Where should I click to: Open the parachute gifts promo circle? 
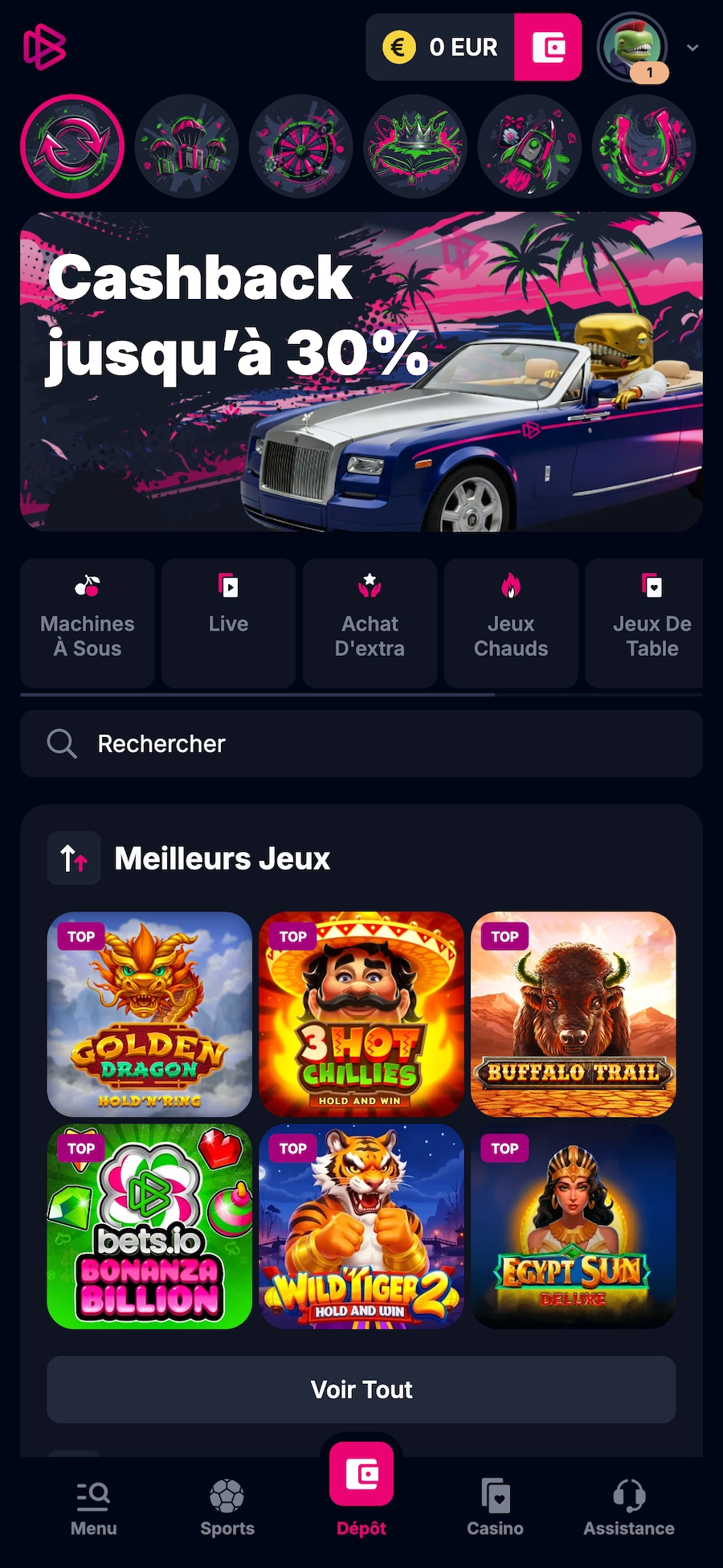coord(186,147)
